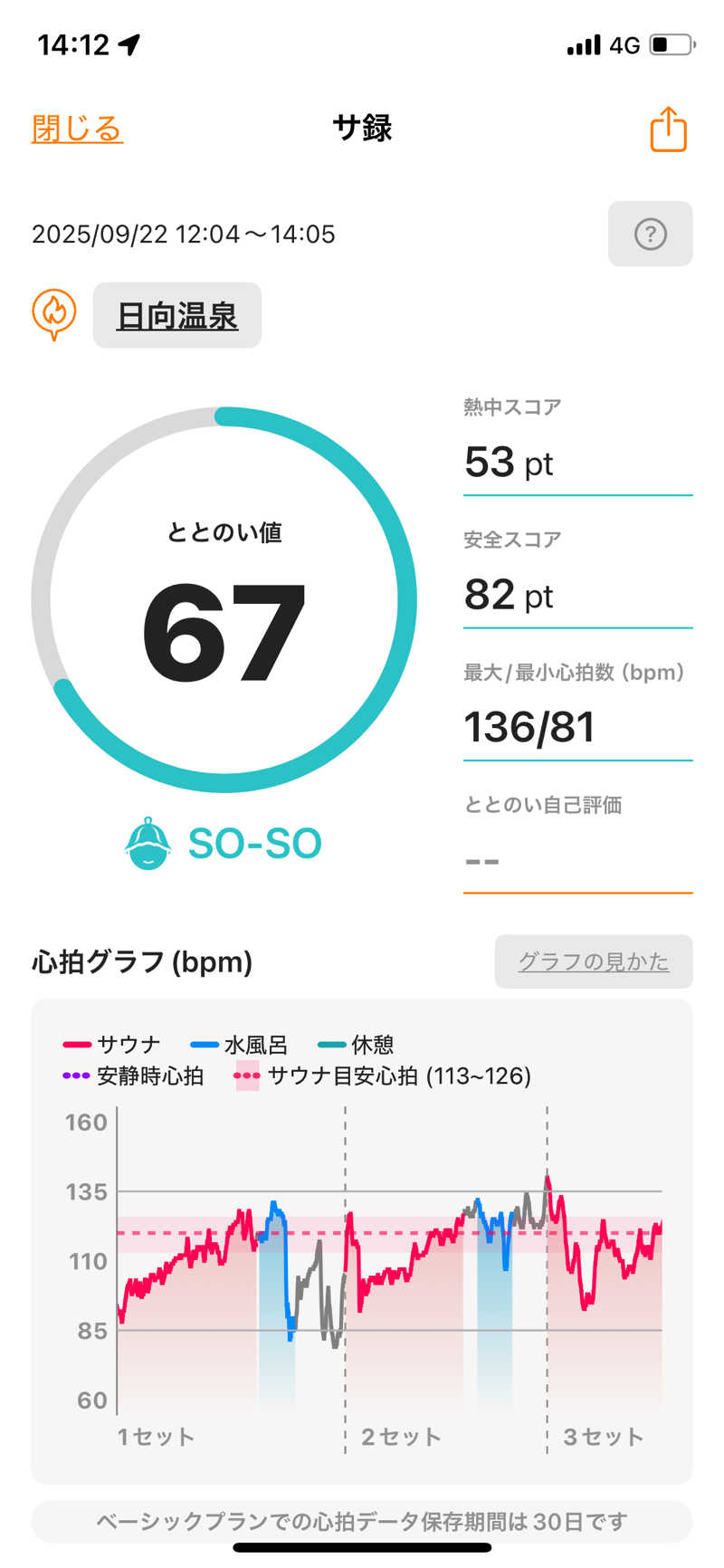
Task: Open the question mark help button
Action: tap(650, 234)
